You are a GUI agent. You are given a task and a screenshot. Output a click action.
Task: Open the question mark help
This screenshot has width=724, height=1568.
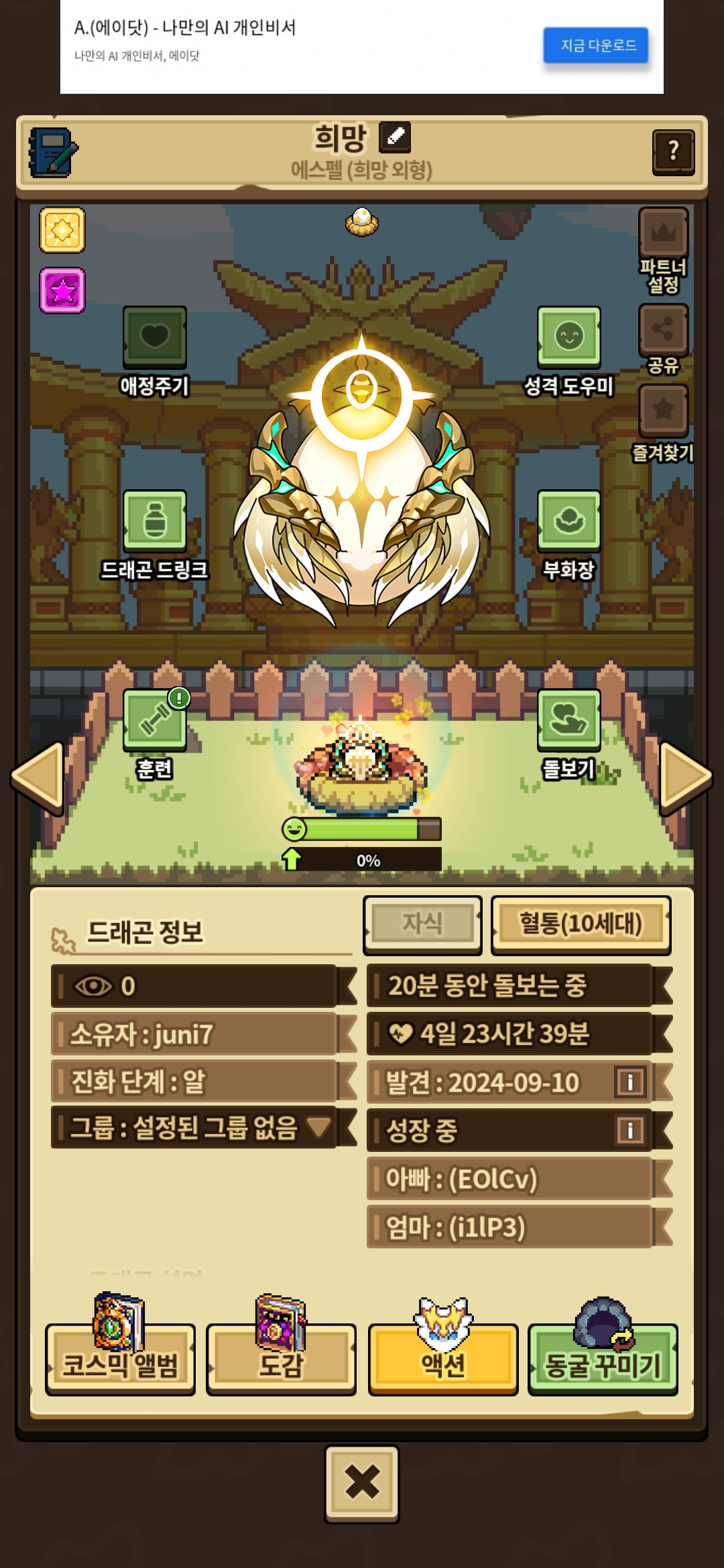pyautogui.click(x=673, y=152)
